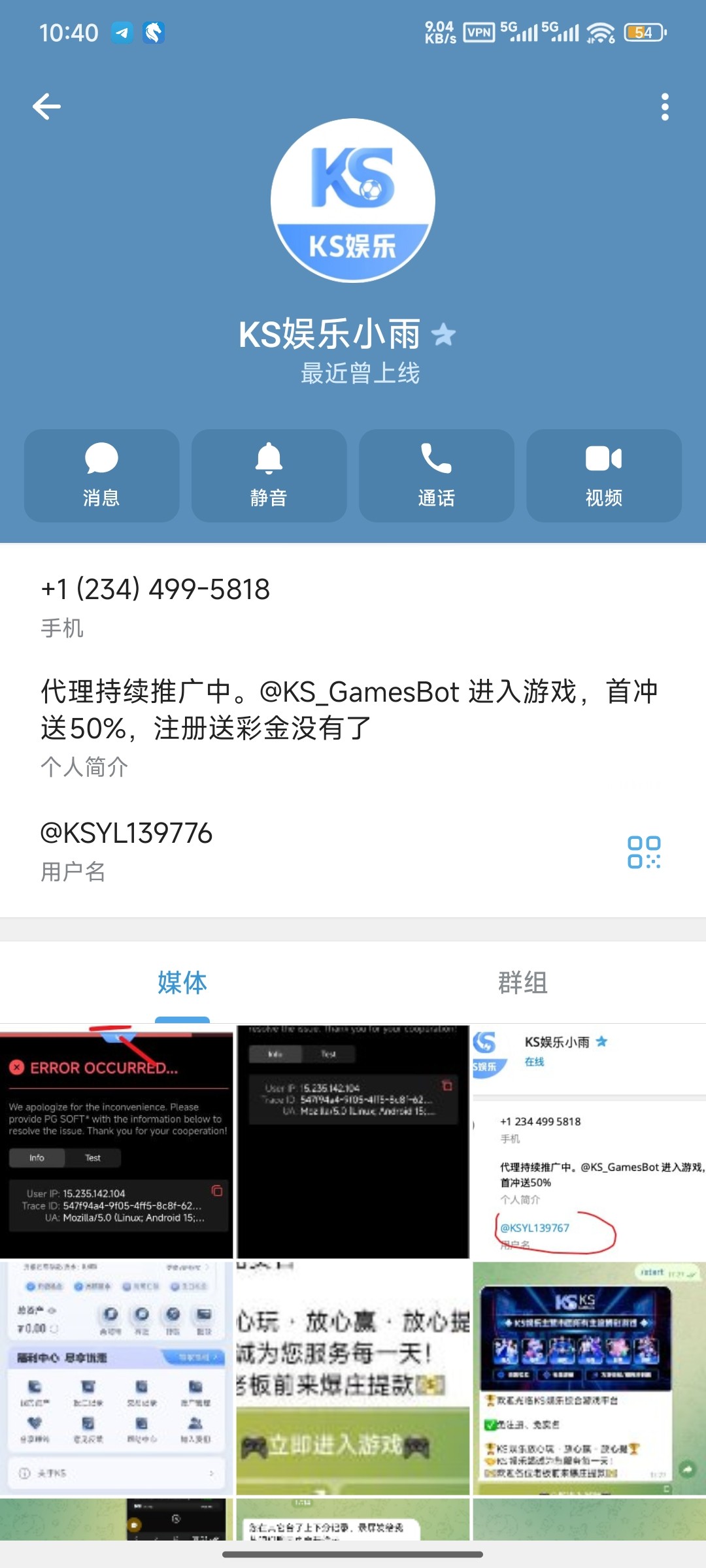Open the 消息 chat icon
This screenshot has height=1568, width=706.
point(101,475)
